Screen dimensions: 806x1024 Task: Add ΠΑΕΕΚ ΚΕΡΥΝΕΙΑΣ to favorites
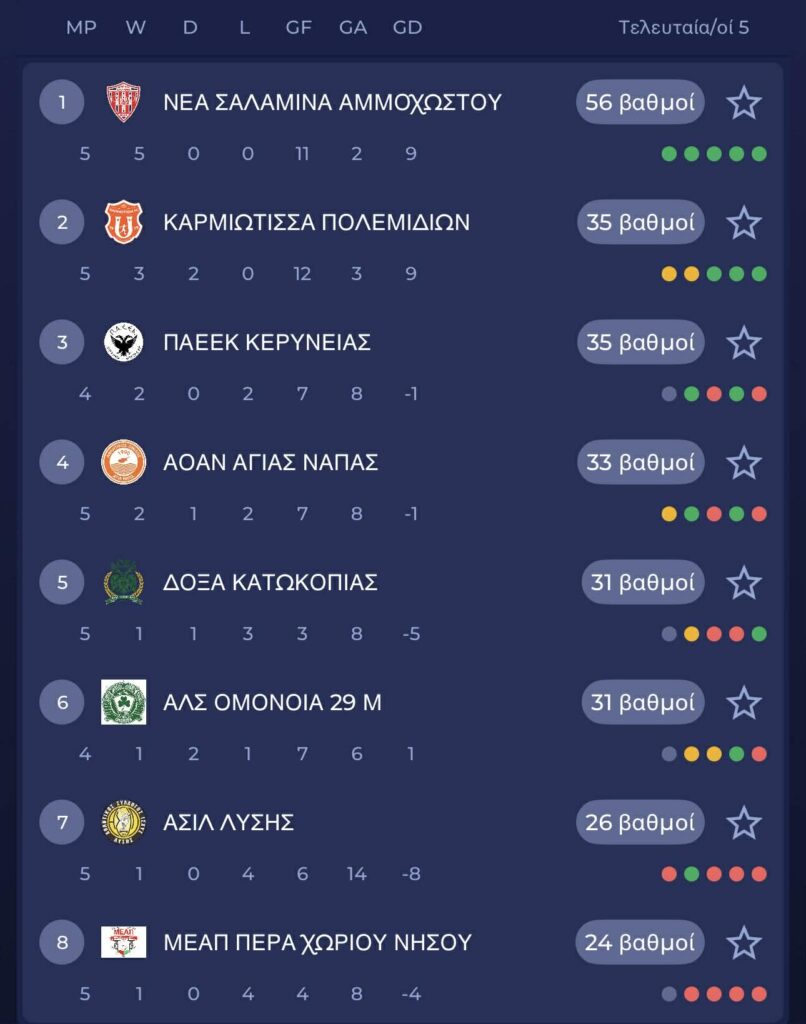point(743,342)
